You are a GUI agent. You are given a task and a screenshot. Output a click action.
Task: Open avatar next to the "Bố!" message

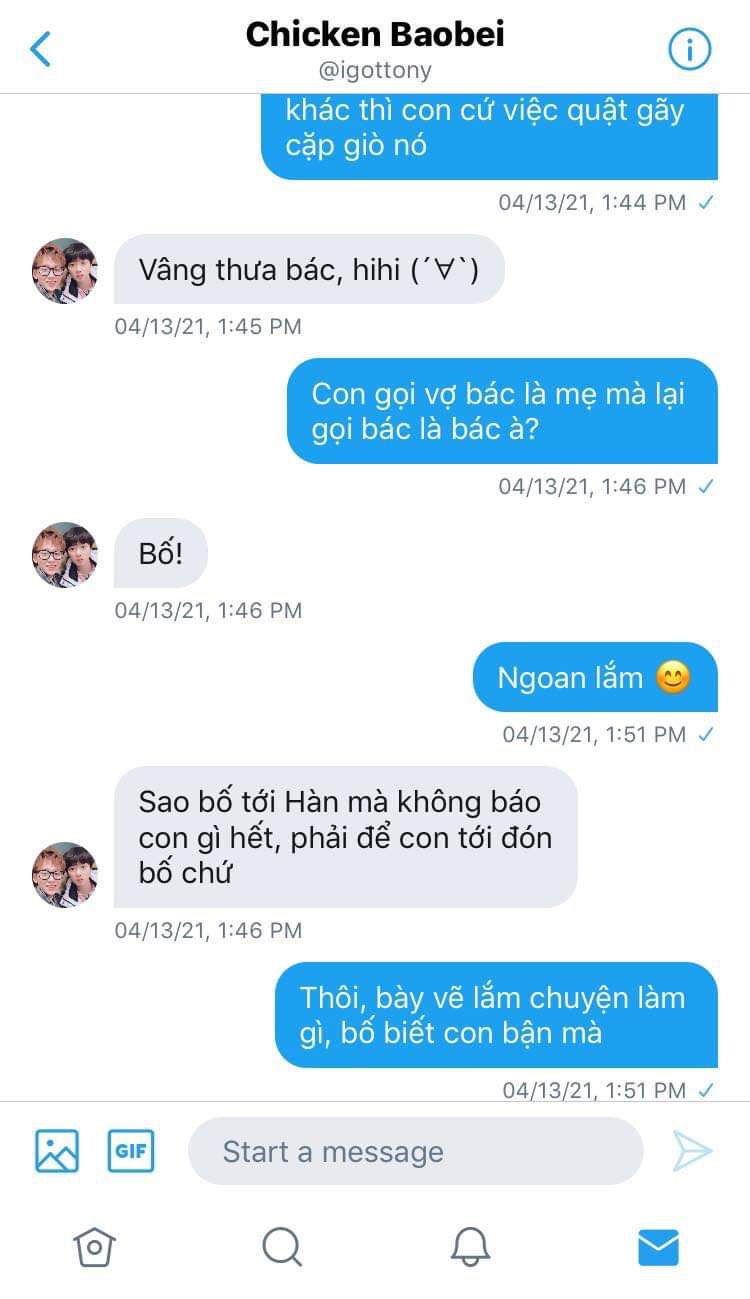(65, 555)
